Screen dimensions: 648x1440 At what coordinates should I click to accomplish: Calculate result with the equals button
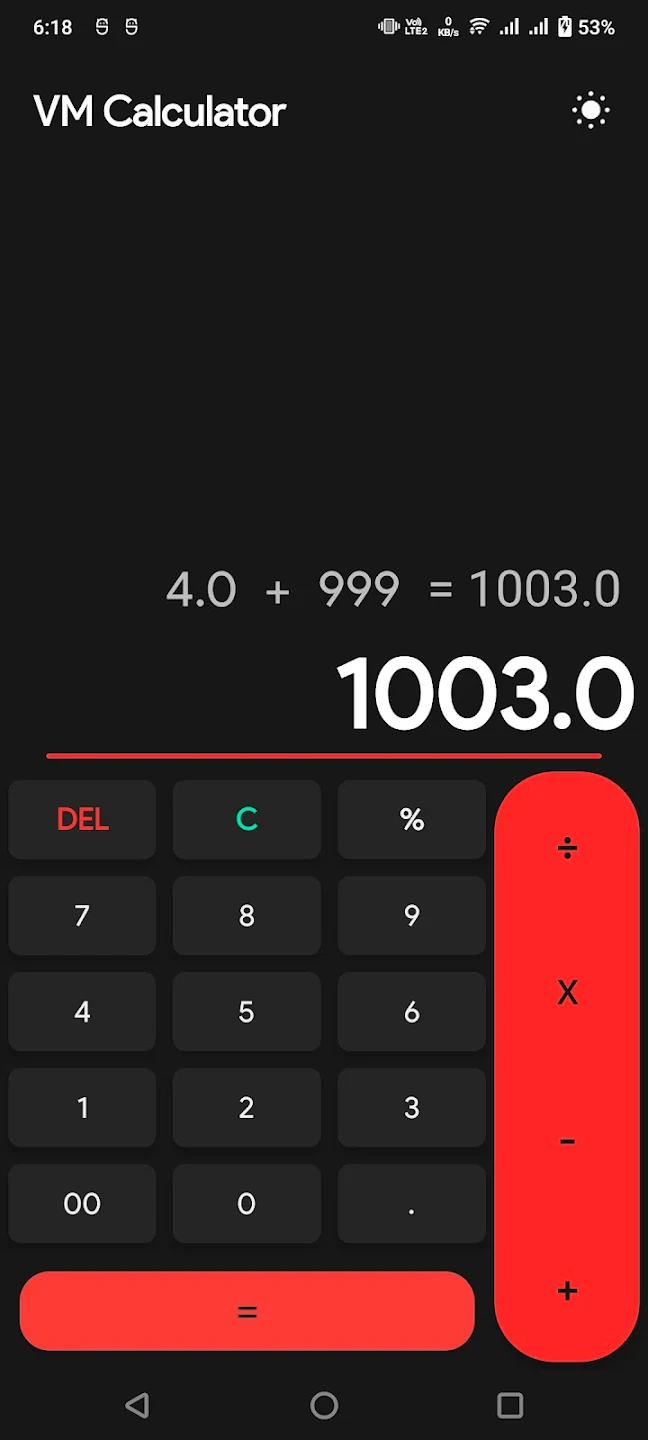[247, 1311]
